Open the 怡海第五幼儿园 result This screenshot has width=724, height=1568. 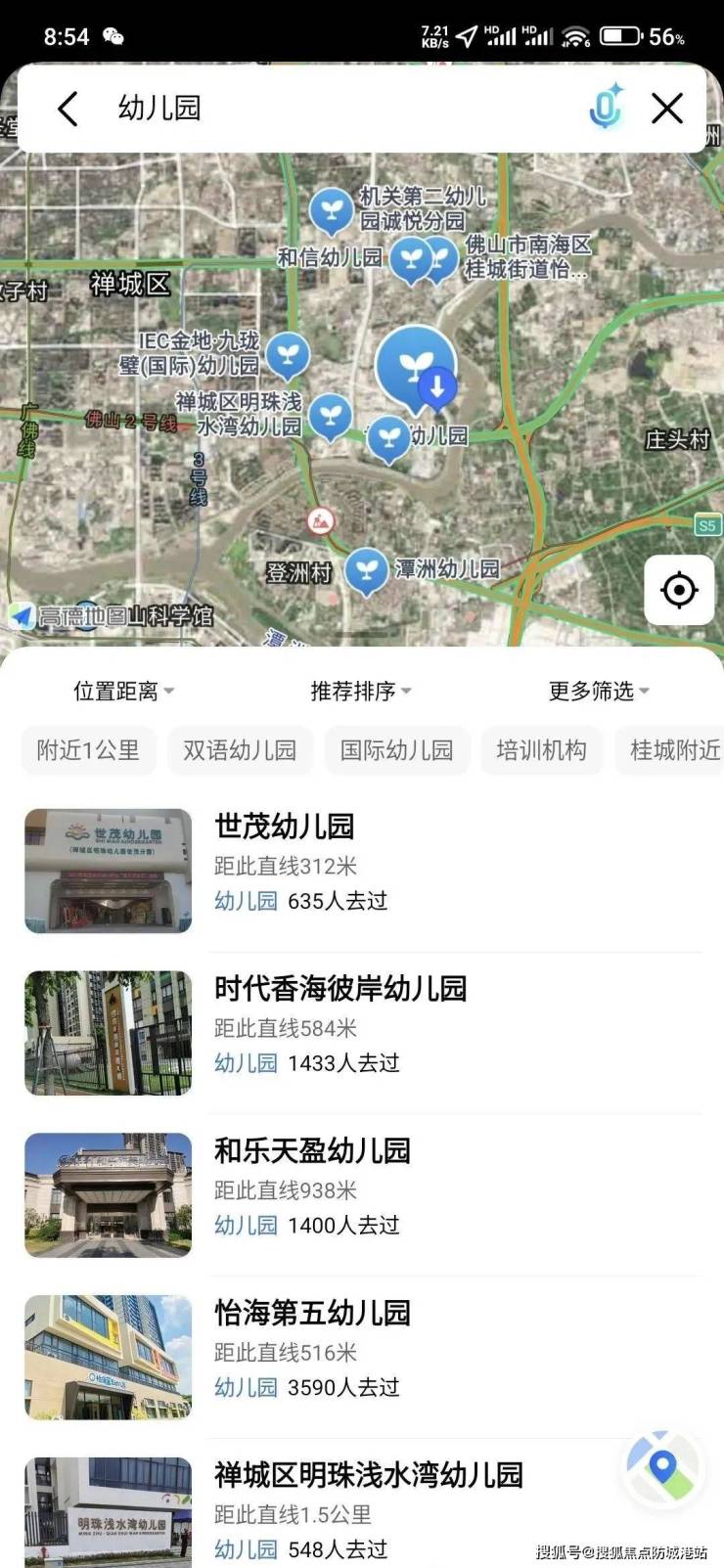tap(312, 1314)
